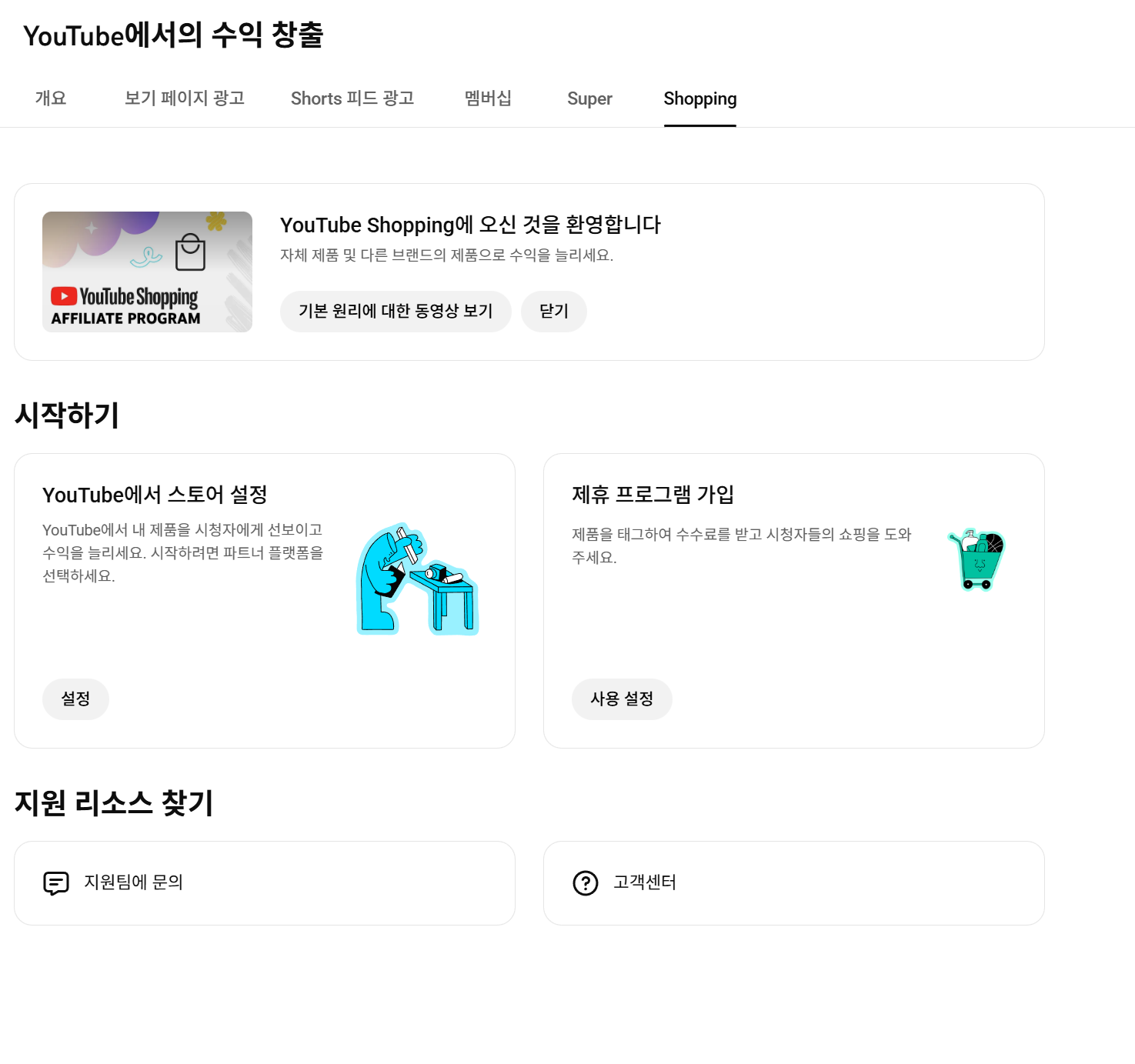Open the Super tab
The width and height of the screenshot is (1135, 1064).
point(589,98)
